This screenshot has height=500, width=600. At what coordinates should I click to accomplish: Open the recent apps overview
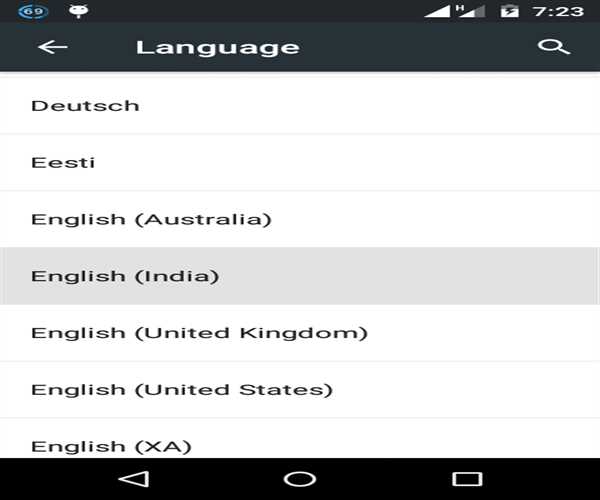coord(466,479)
